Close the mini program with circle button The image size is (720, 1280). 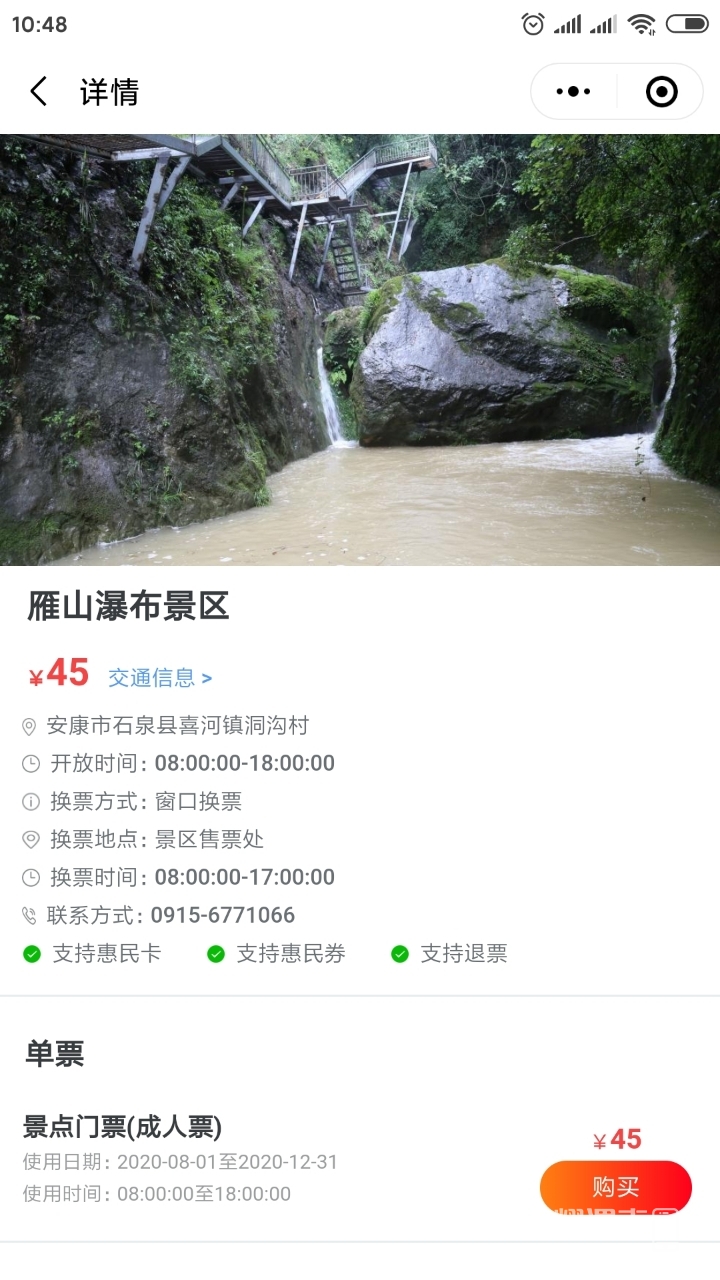(x=661, y=92)
